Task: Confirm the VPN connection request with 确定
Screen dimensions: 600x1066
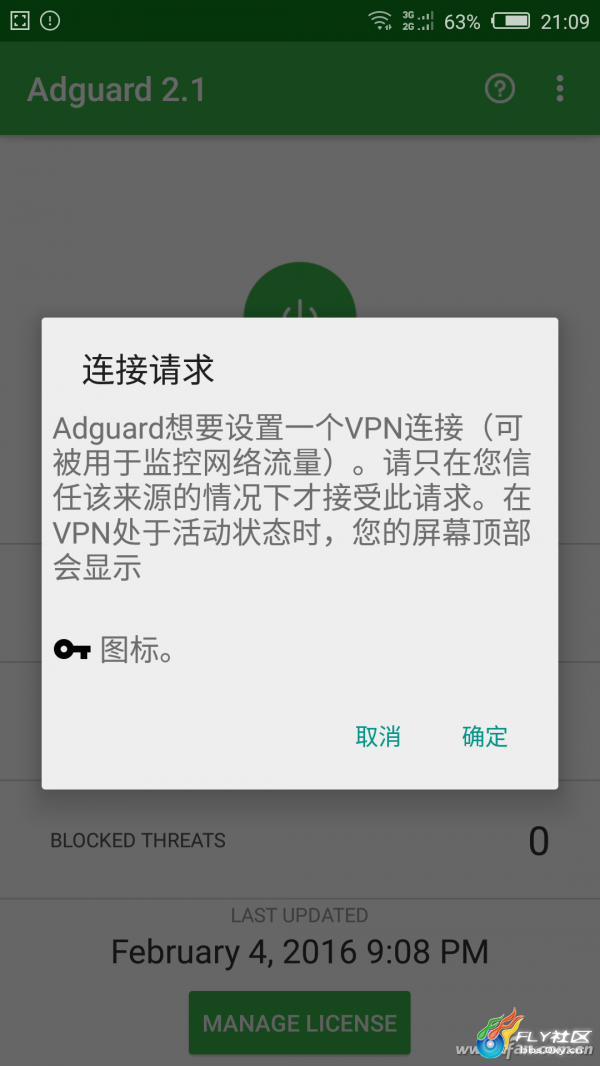Action: pyautogui.click(x=485, y=737)
